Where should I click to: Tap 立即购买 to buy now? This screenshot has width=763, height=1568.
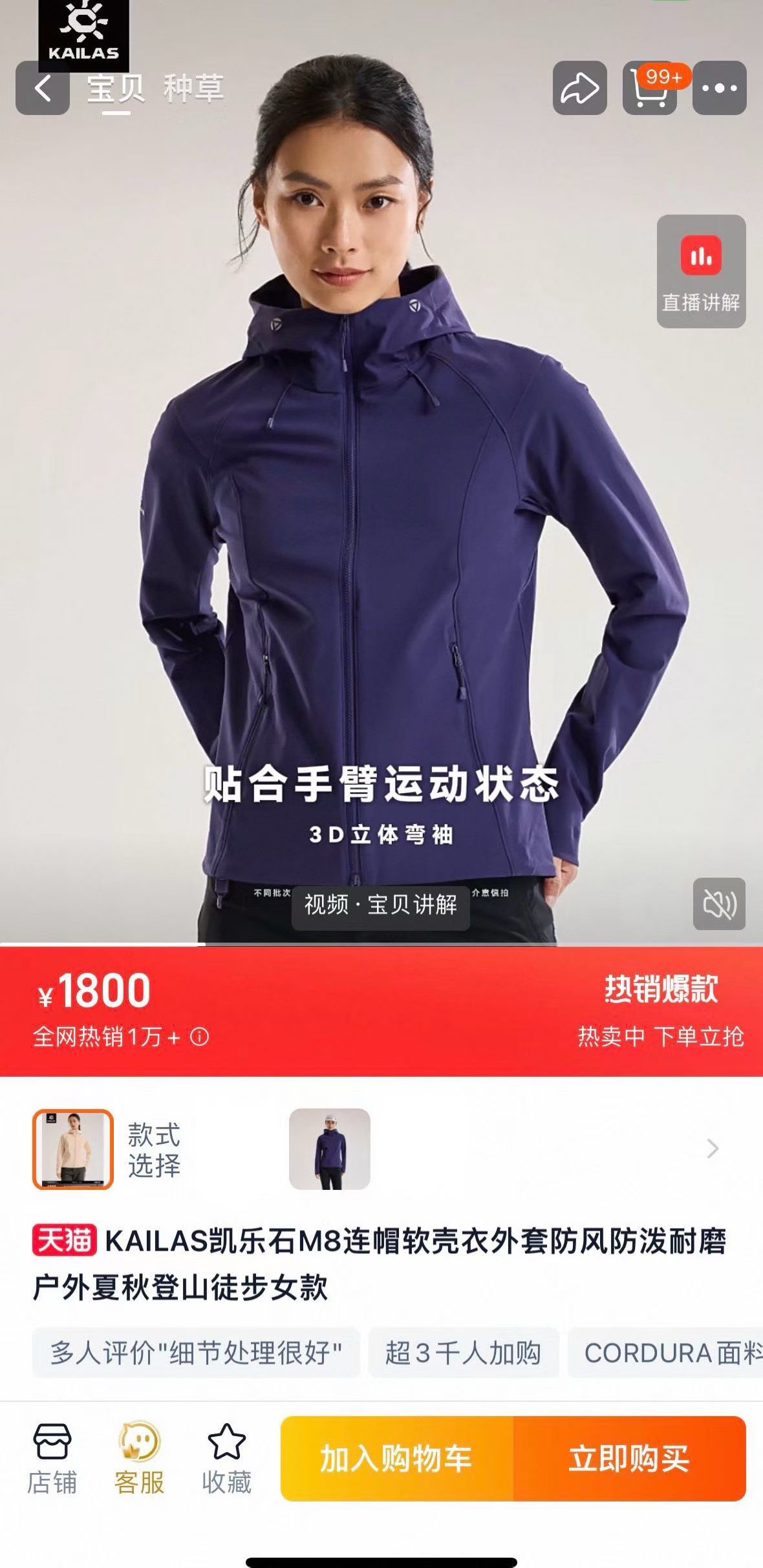click(x=629, y=1459)
